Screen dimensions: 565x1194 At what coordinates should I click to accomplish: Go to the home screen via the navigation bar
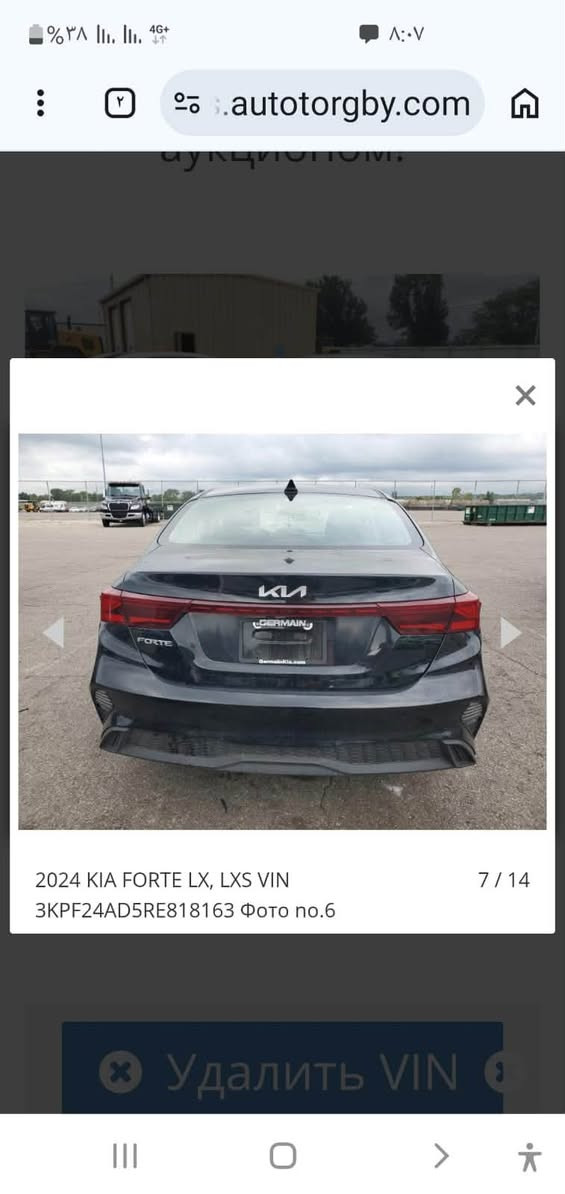click(282, 1156)
